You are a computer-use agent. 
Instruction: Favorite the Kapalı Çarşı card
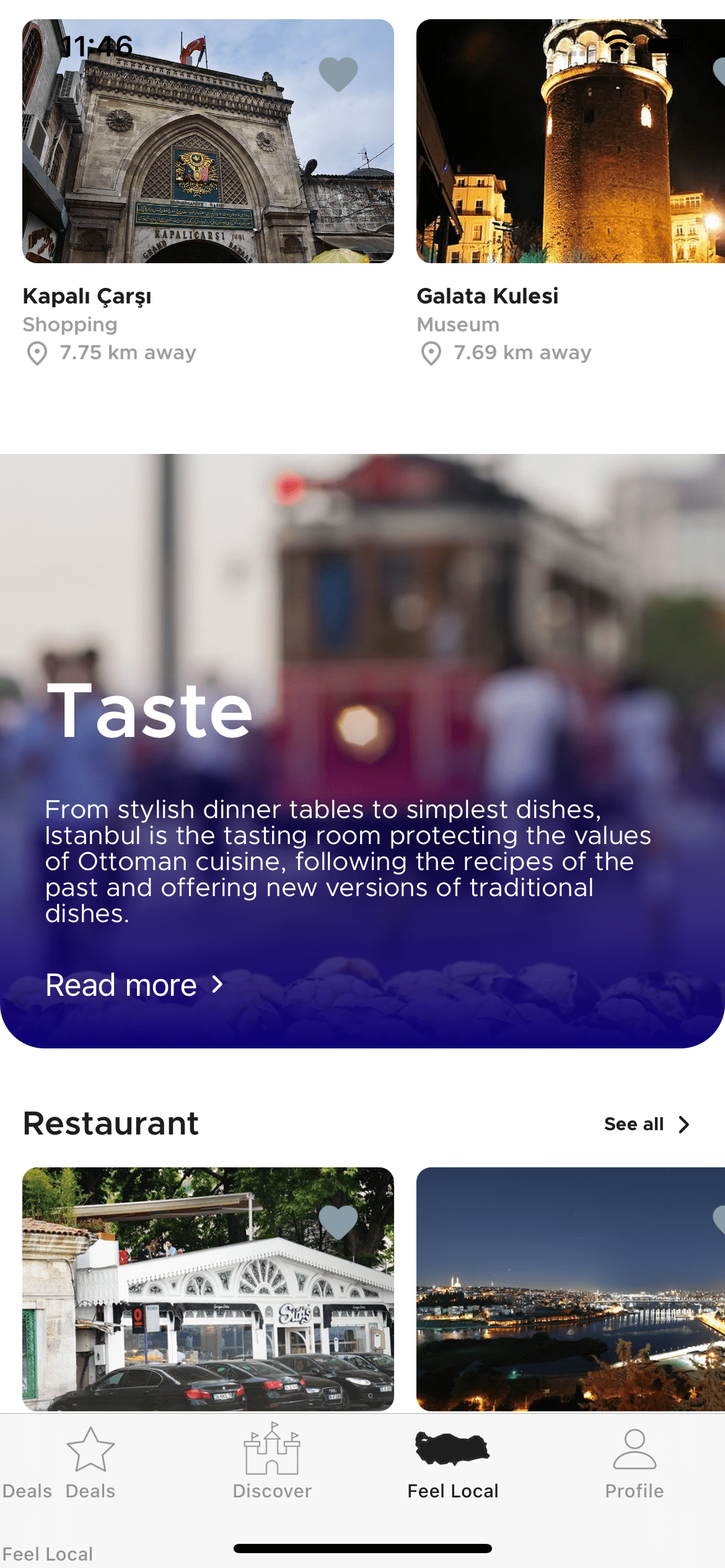coord(338,74)
